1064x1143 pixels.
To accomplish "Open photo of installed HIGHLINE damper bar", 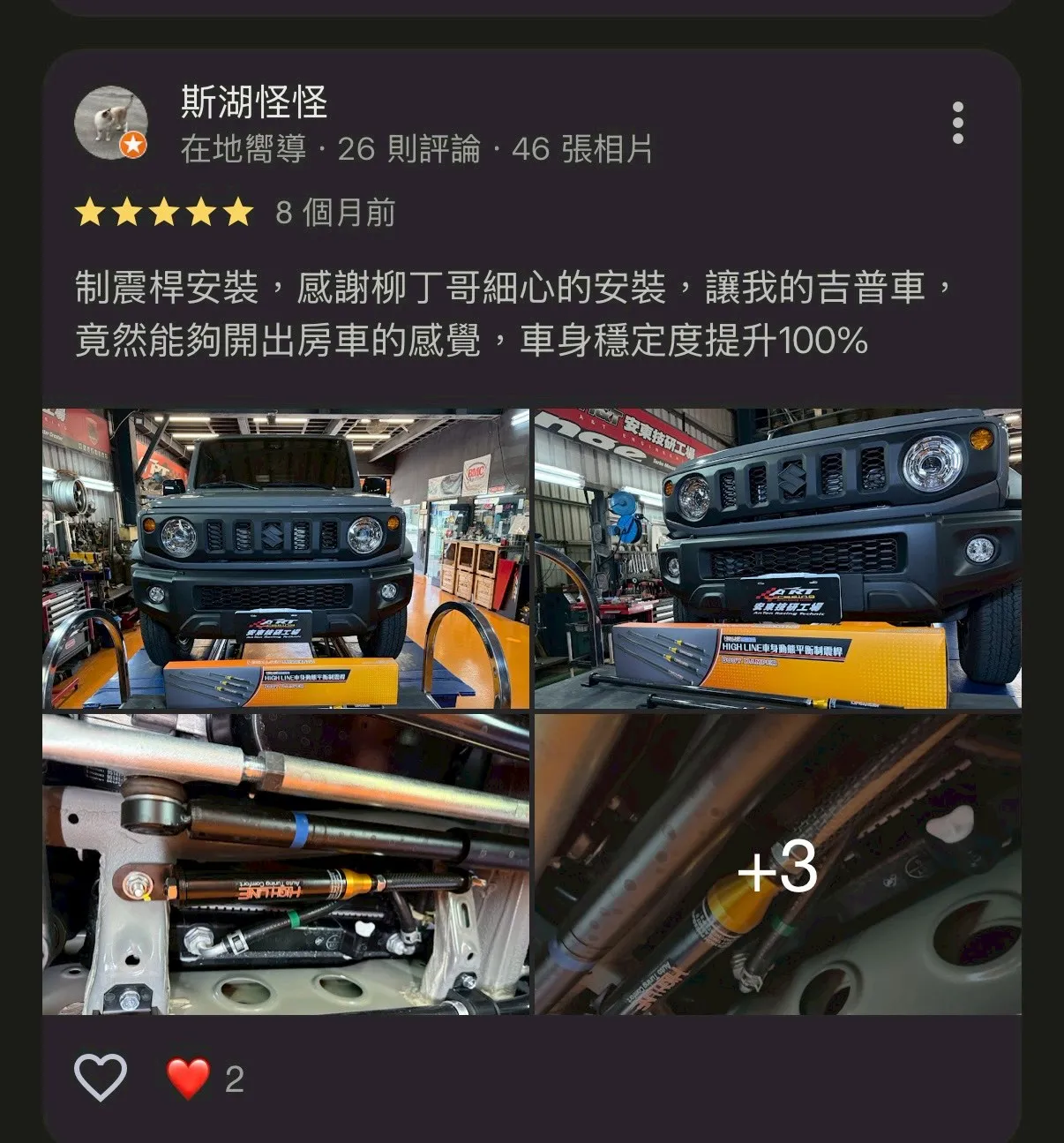I will (286, 864).
